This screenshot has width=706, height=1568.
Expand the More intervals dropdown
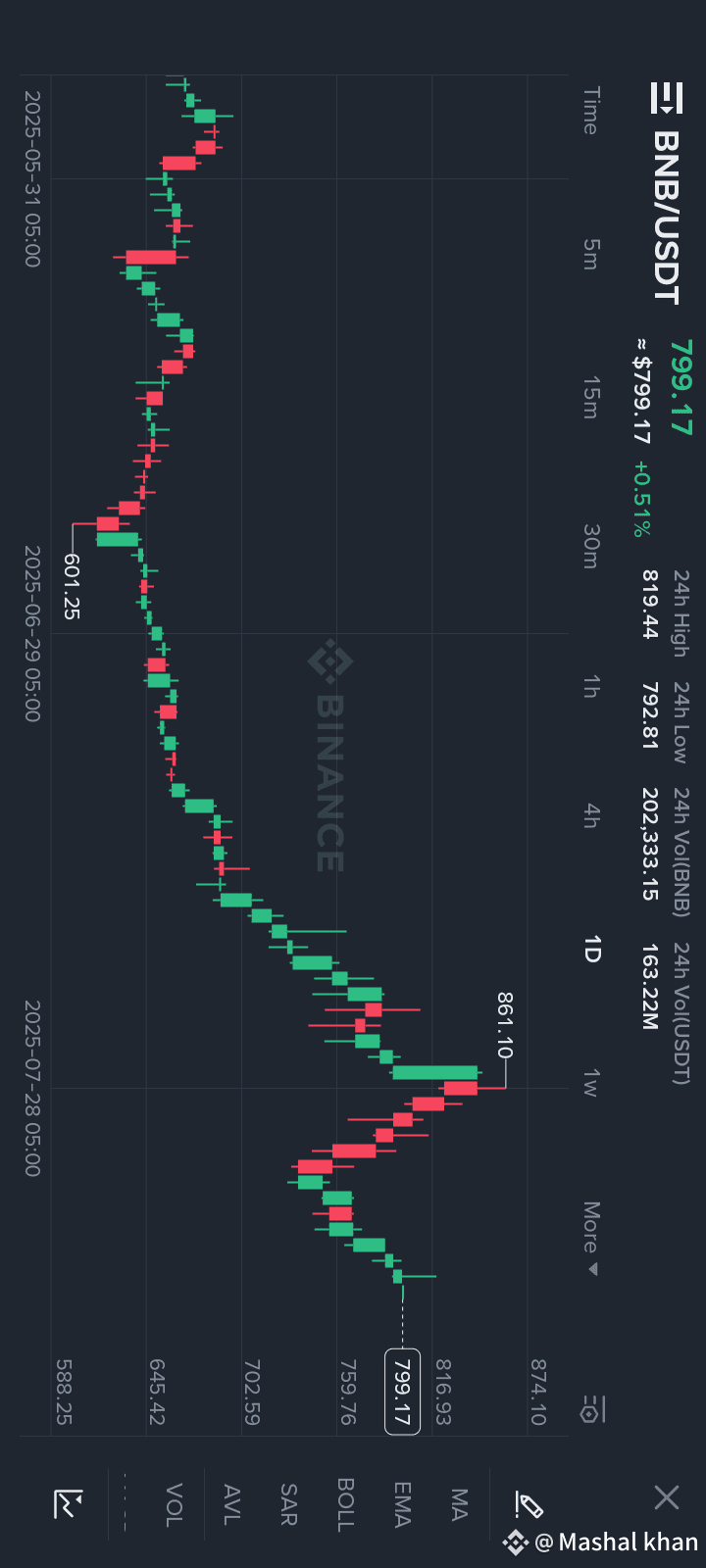(591, 1237)
